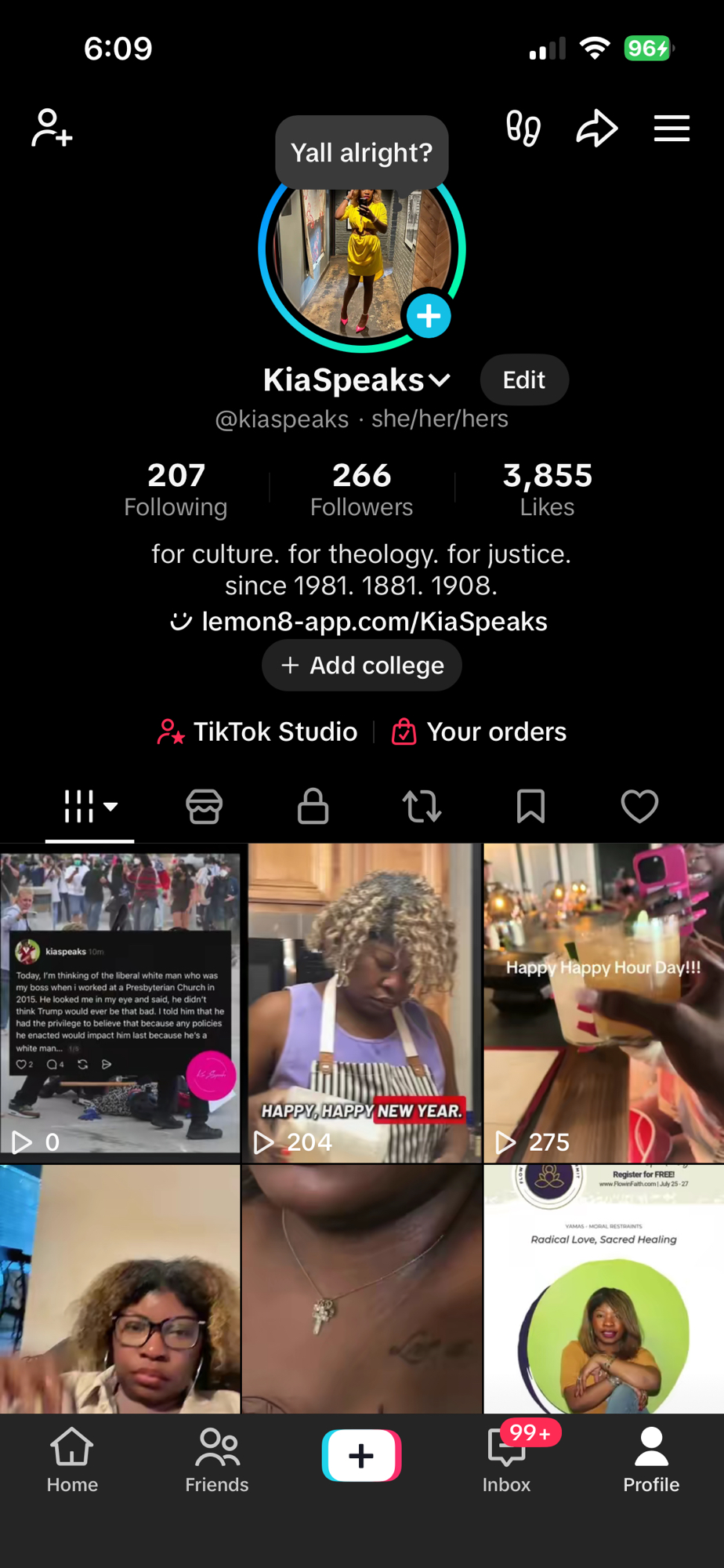
Task: Play the Happy New Year video
Action: pyautogui.click(x=362, y=1002)
